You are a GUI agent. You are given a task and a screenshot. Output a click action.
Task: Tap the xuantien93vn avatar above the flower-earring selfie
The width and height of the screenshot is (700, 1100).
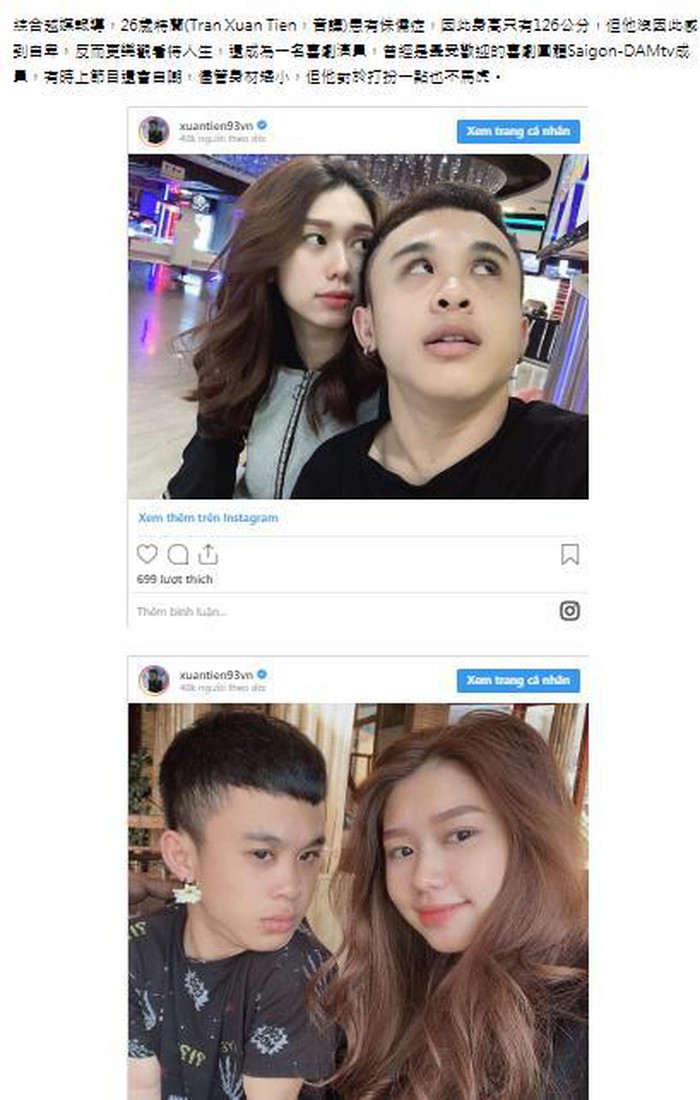click(154, 680)
